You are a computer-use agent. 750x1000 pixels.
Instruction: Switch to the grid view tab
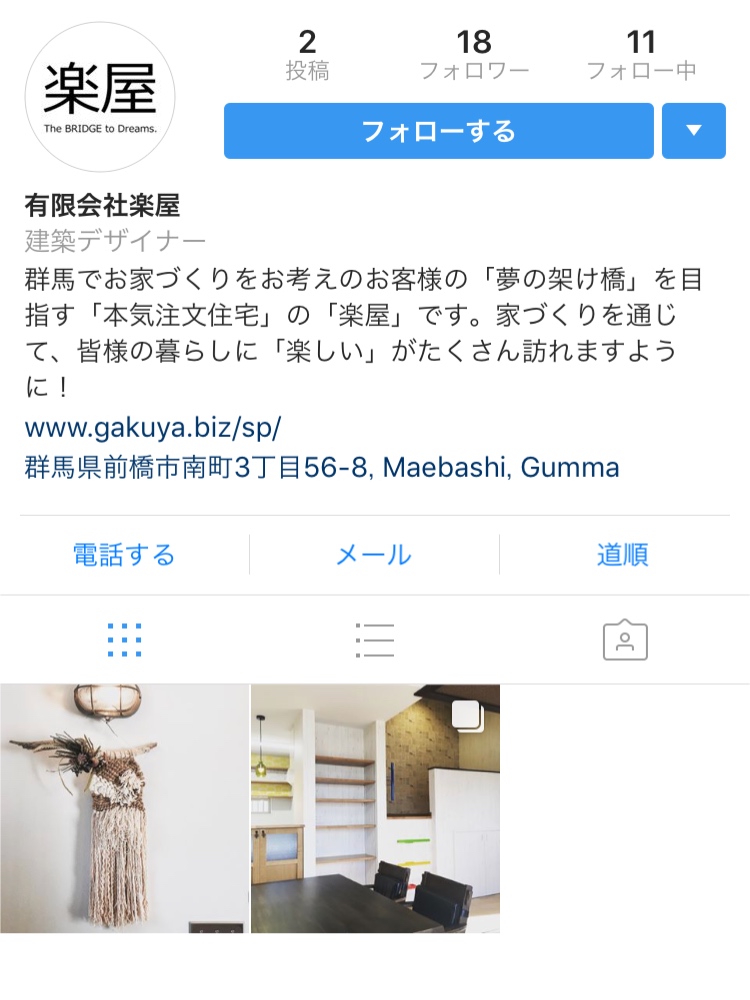124,640
